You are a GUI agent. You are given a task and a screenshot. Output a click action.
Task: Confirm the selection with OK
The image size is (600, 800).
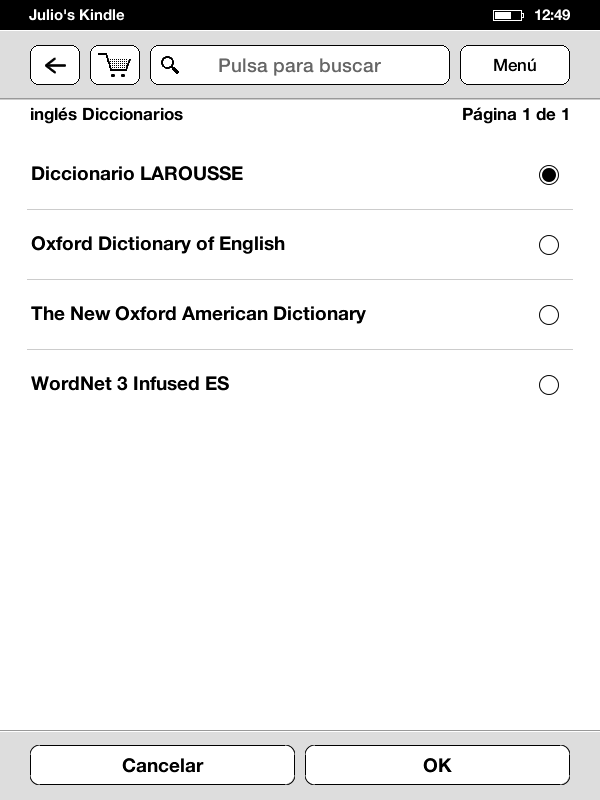(x=437, y=765)
